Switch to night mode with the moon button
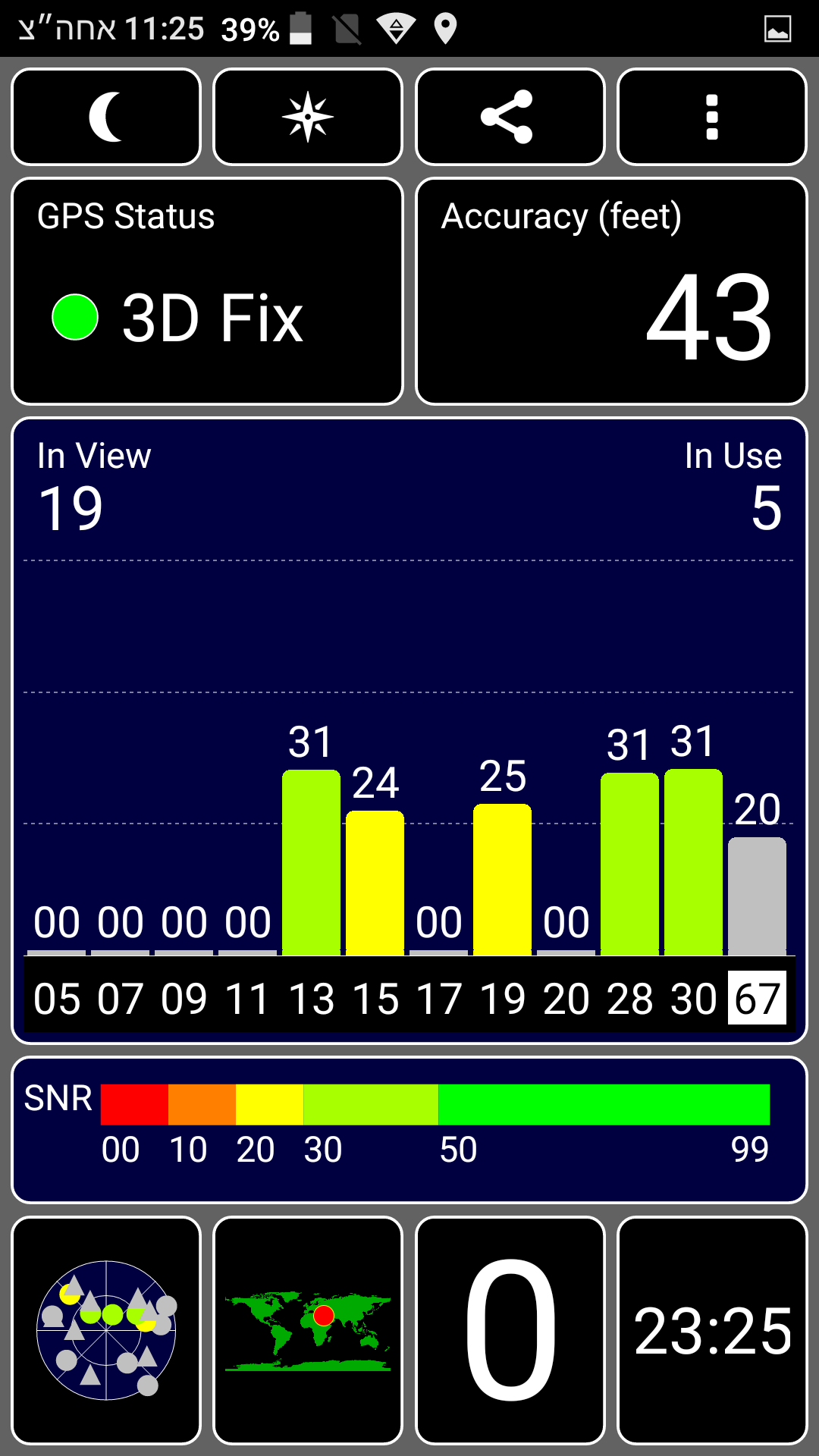The image size is (819, 1456). [x=106, y=117]
